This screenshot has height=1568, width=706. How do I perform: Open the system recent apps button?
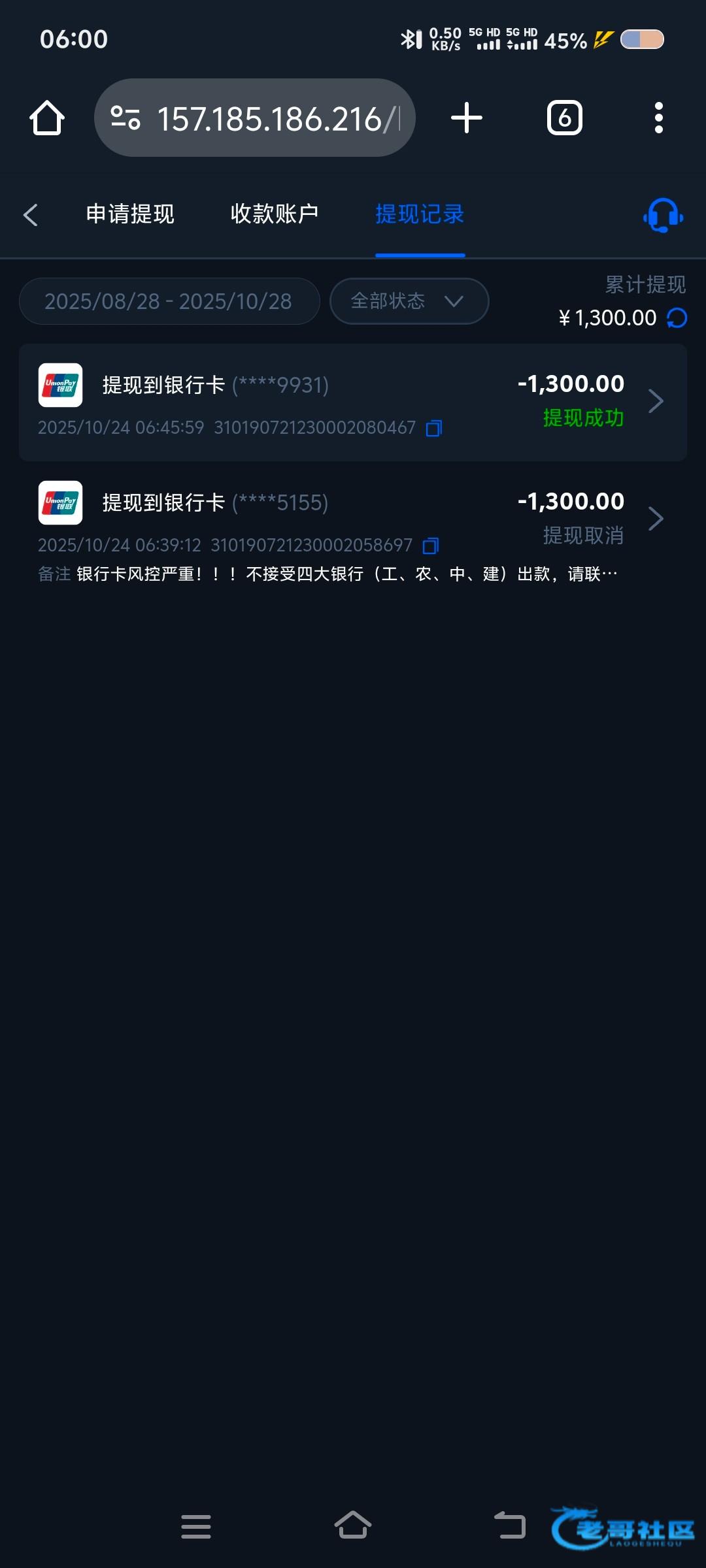196,1527
